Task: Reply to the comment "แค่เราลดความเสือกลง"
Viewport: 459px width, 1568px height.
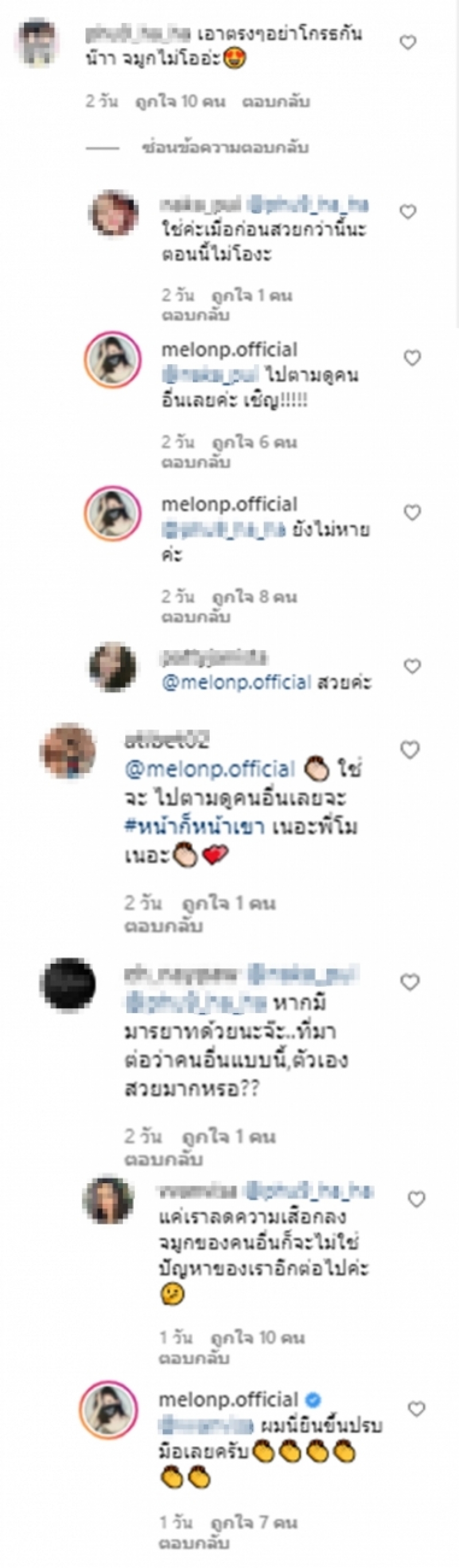Action: [193, 1358]
